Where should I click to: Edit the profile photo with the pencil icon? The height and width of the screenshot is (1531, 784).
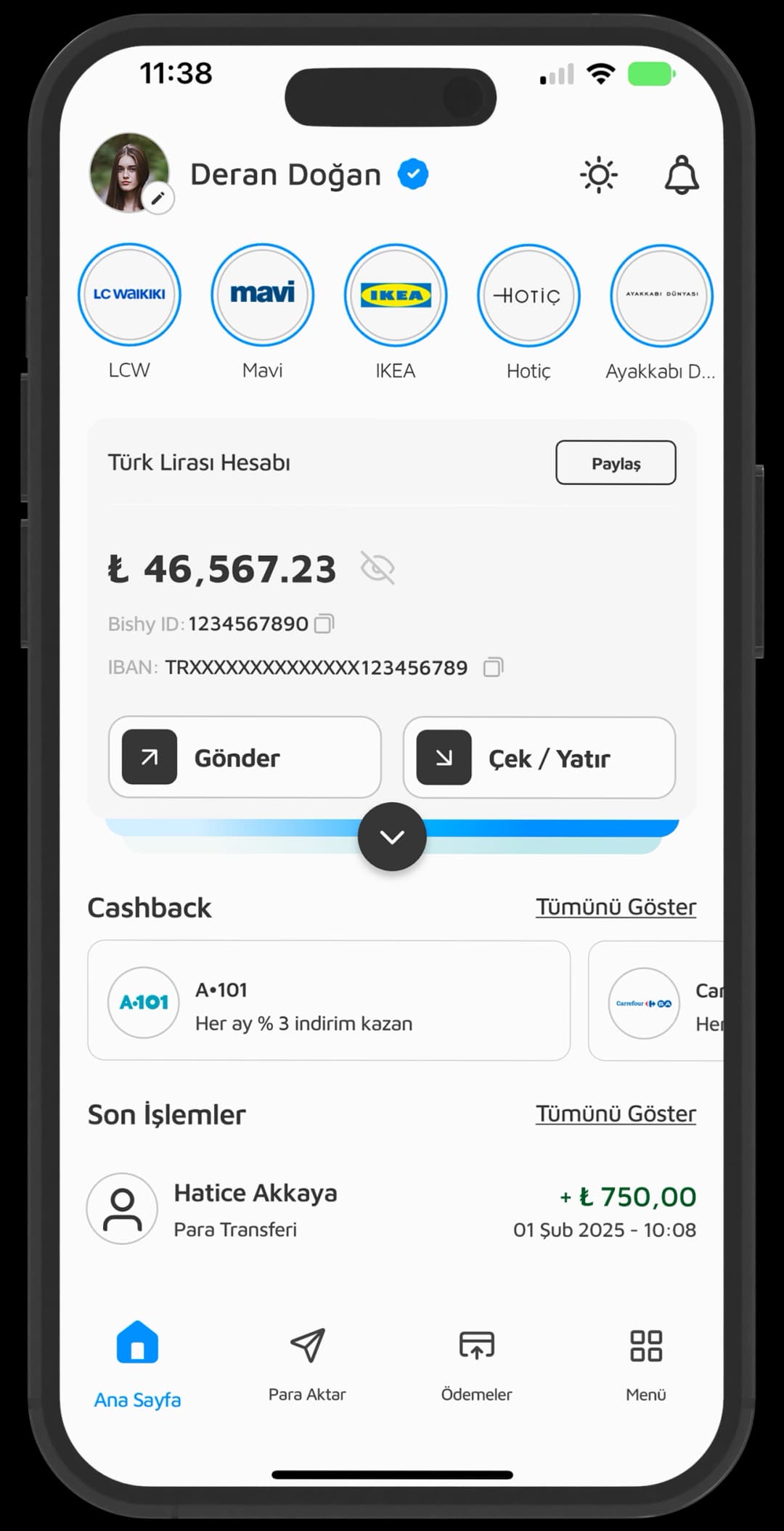point(158,198)
